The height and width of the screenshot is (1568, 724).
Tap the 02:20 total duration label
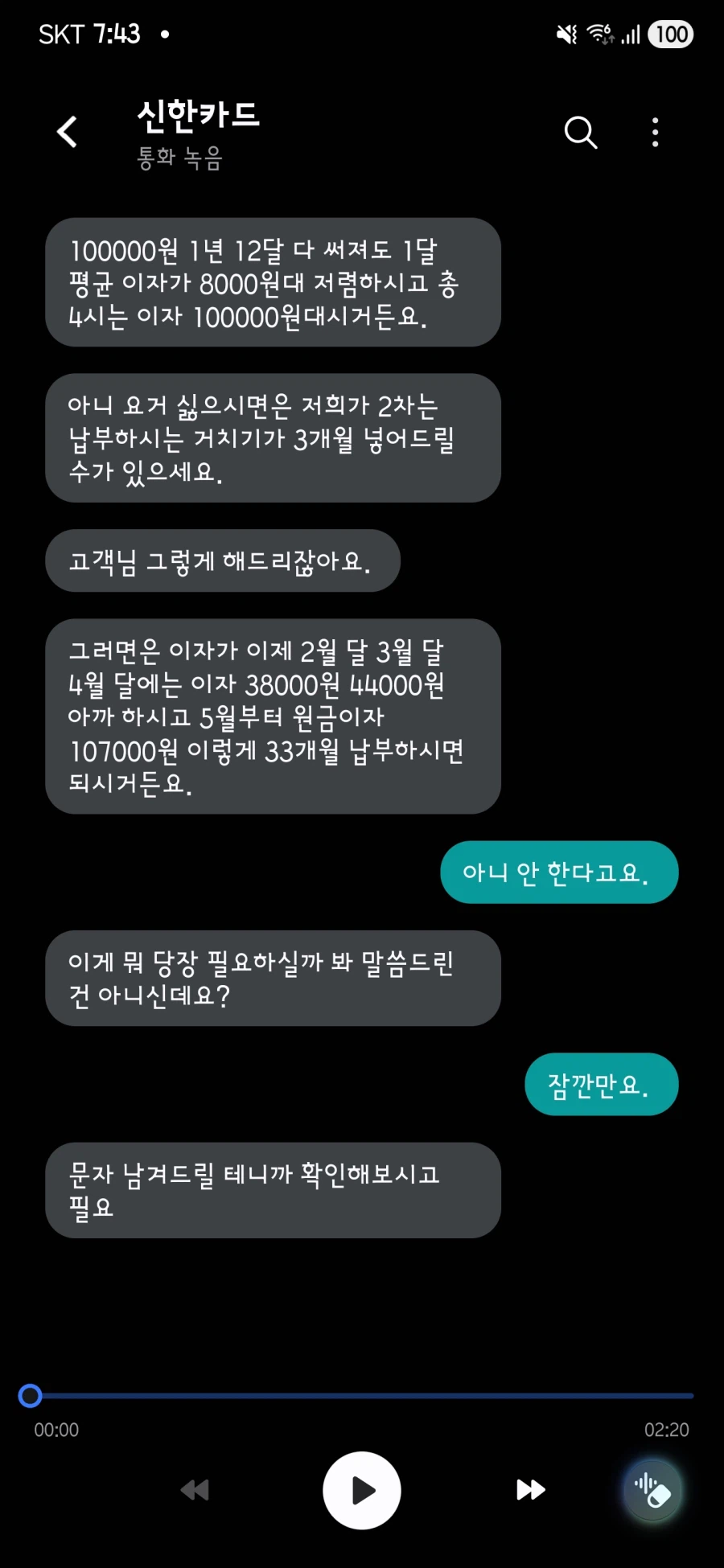[668, 1430]
